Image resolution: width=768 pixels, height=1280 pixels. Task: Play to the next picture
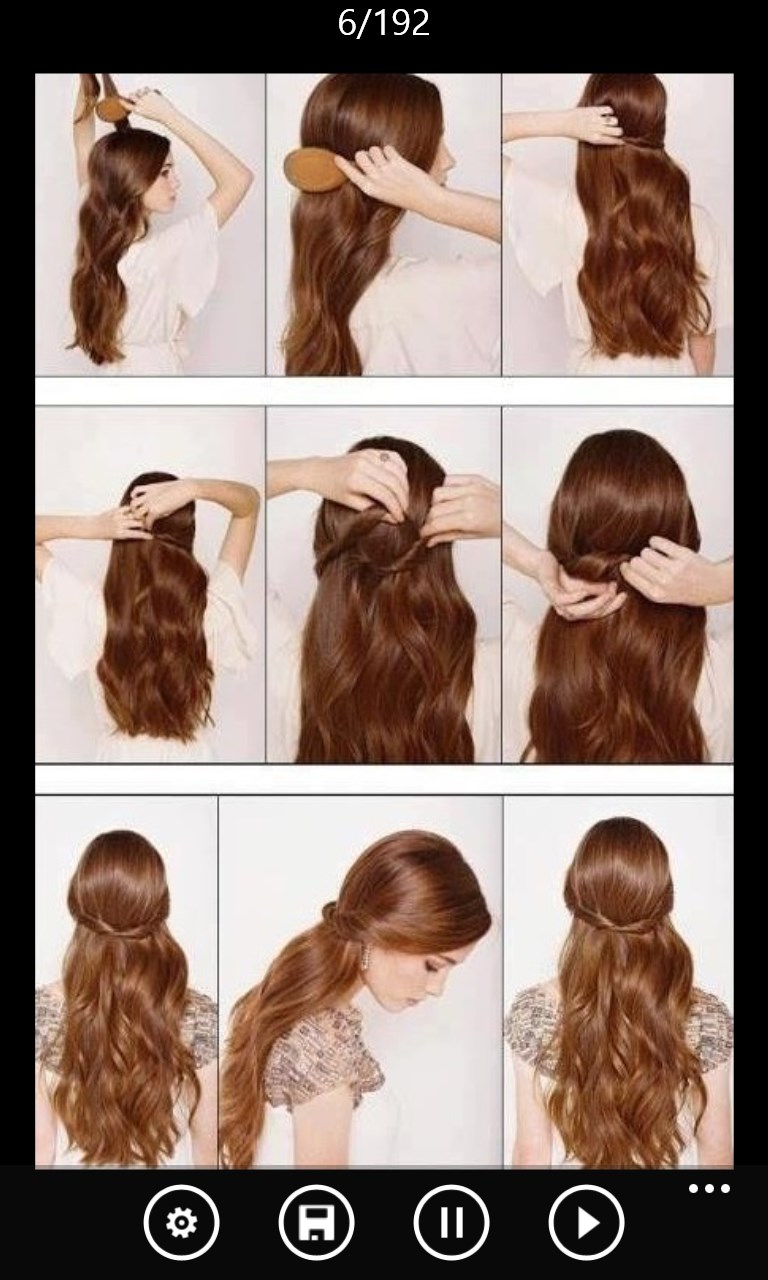pos(586,1222)
